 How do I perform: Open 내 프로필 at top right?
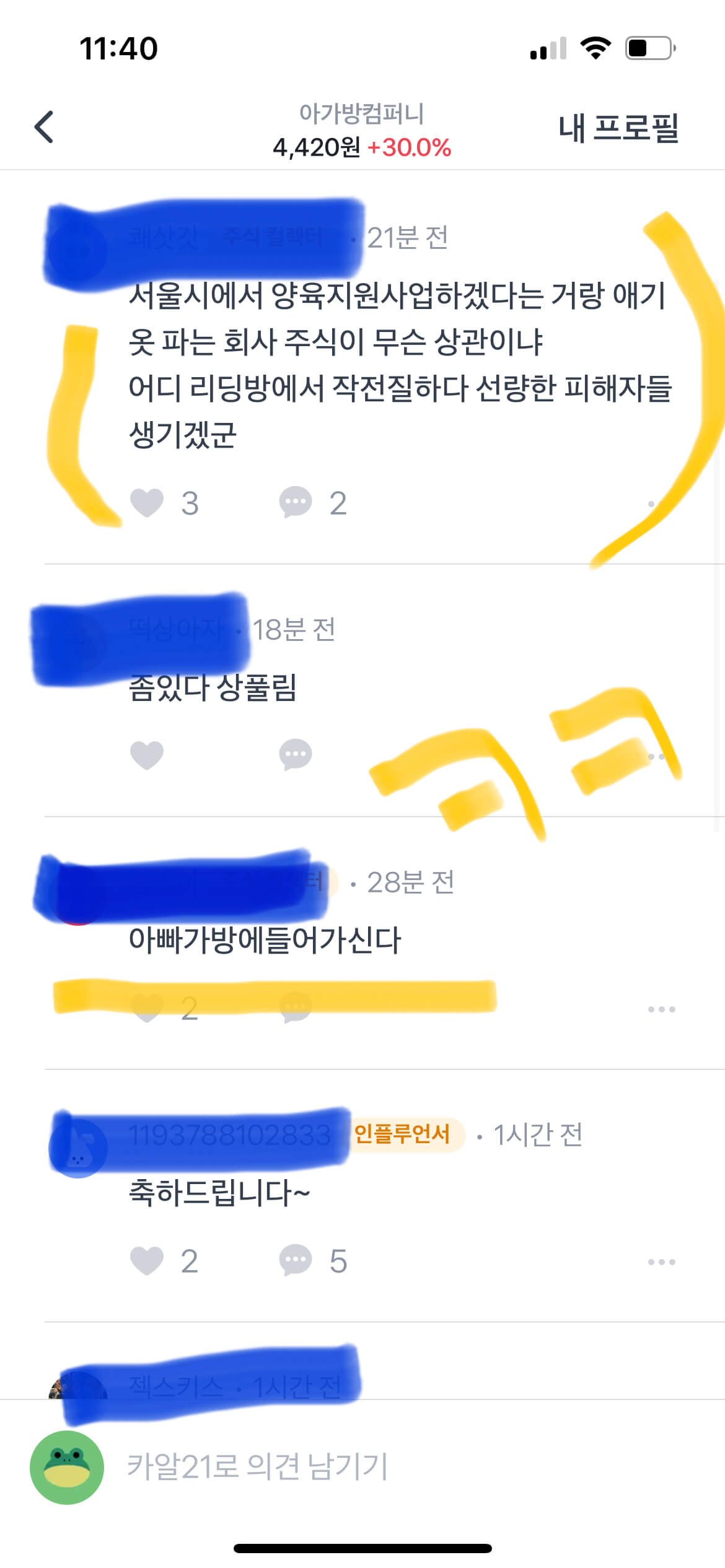[620, 127]
